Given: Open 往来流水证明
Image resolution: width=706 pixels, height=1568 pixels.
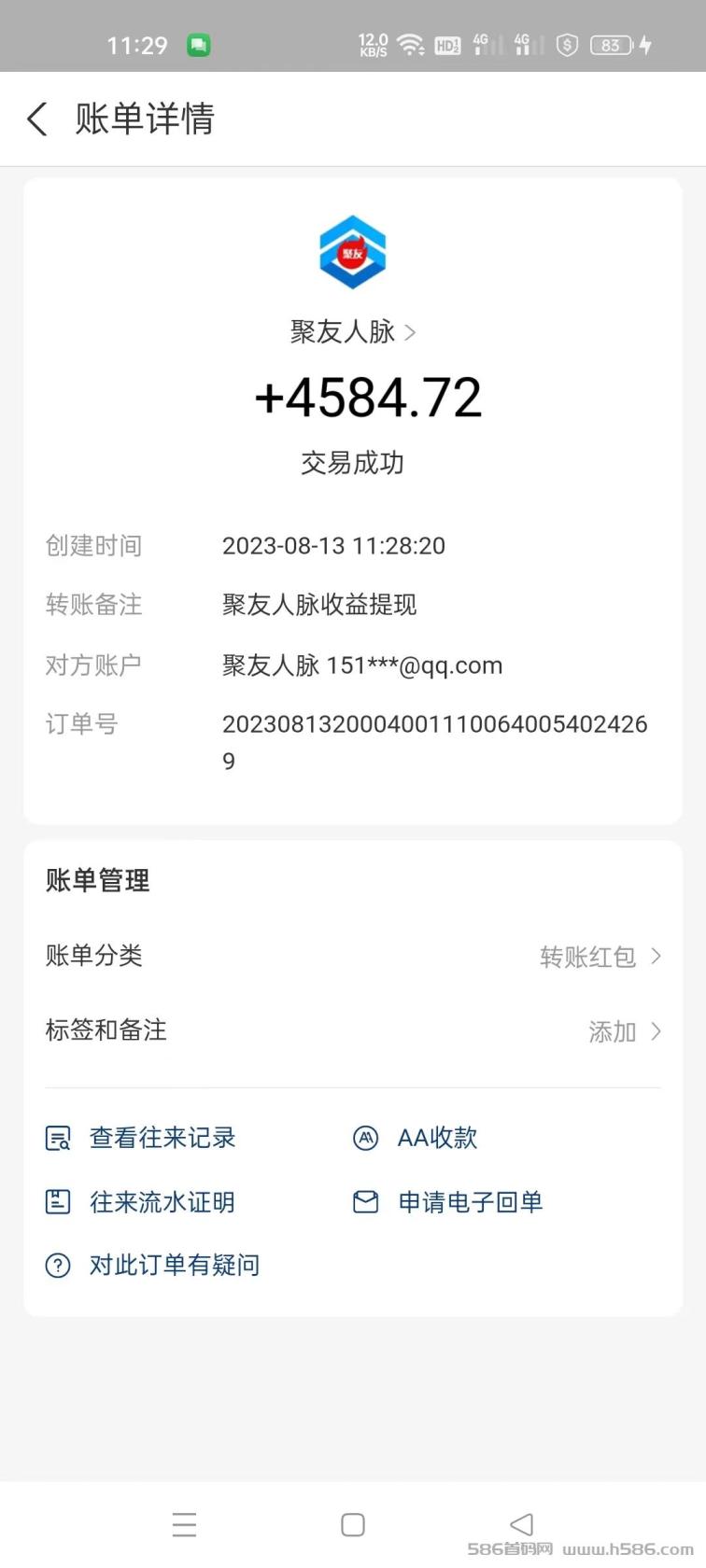Looking at the screenshot, I should pyautogui.click(x=142, y=1202).
